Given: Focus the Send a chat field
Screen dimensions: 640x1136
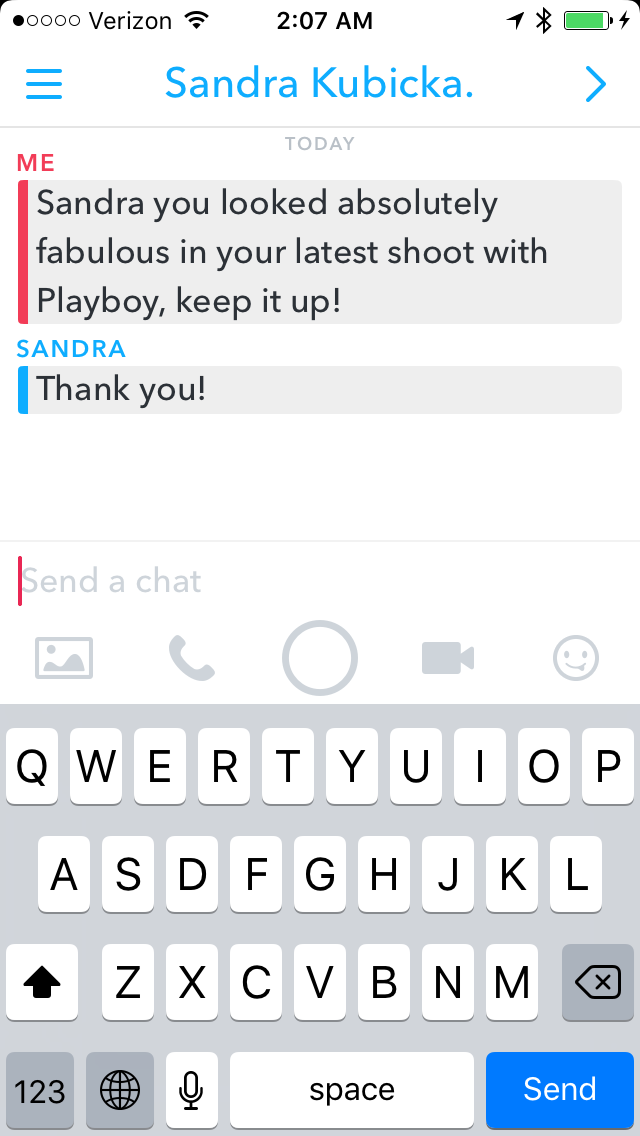Looking at the screenshot, I should pyautogui.click(x=320, y=581).
